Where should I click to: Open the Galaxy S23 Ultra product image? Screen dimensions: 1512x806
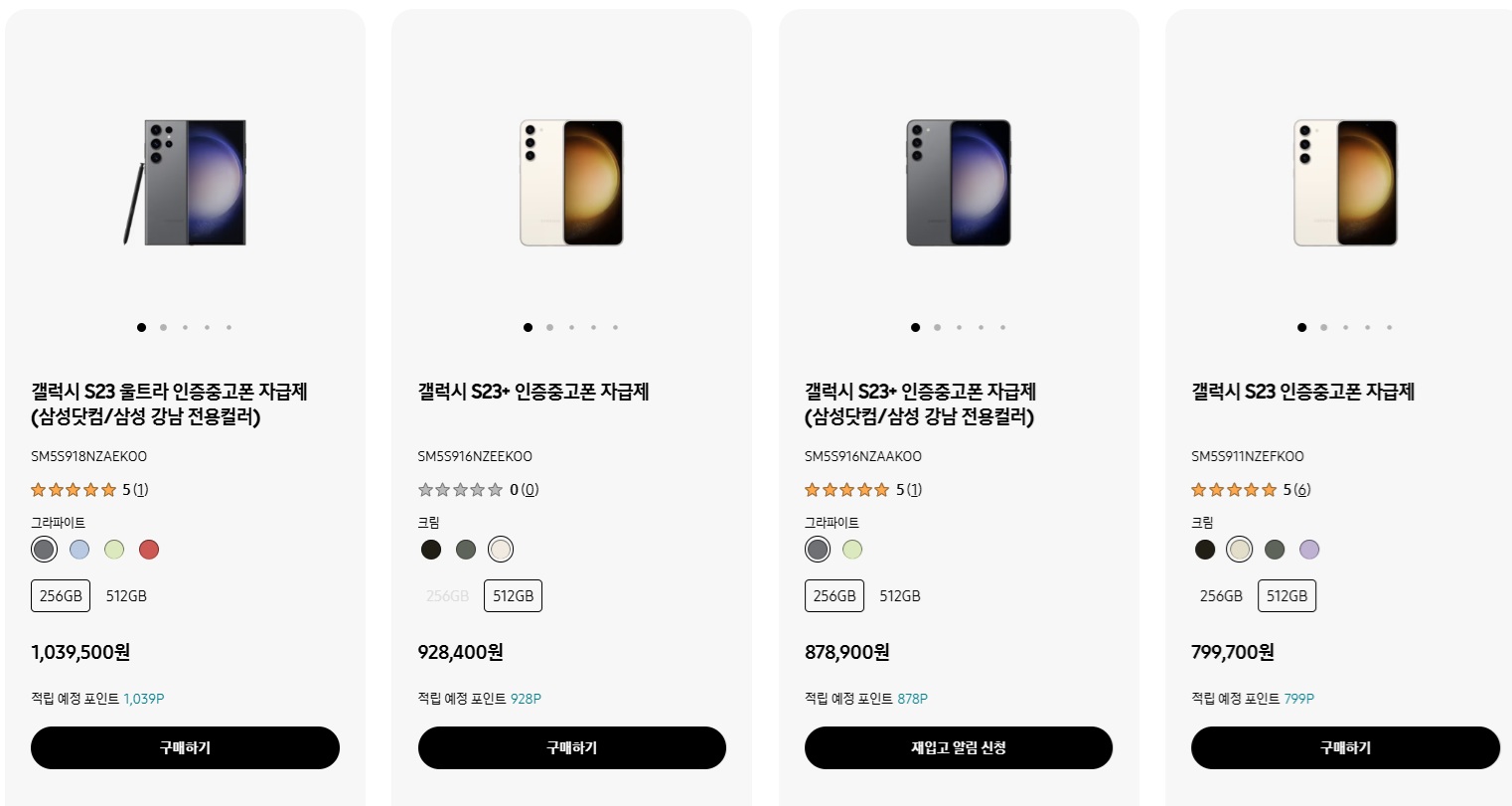click(185, 183)
